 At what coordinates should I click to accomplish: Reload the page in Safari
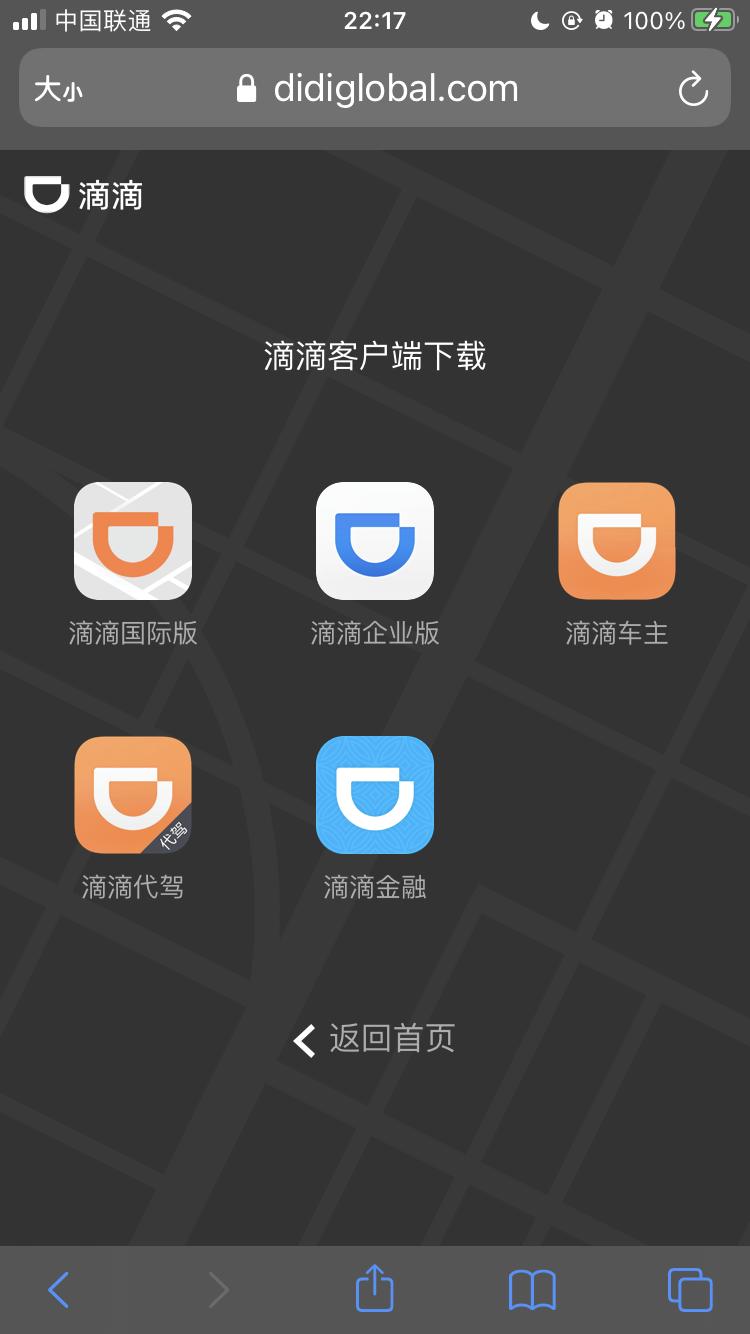click(693, 90)
